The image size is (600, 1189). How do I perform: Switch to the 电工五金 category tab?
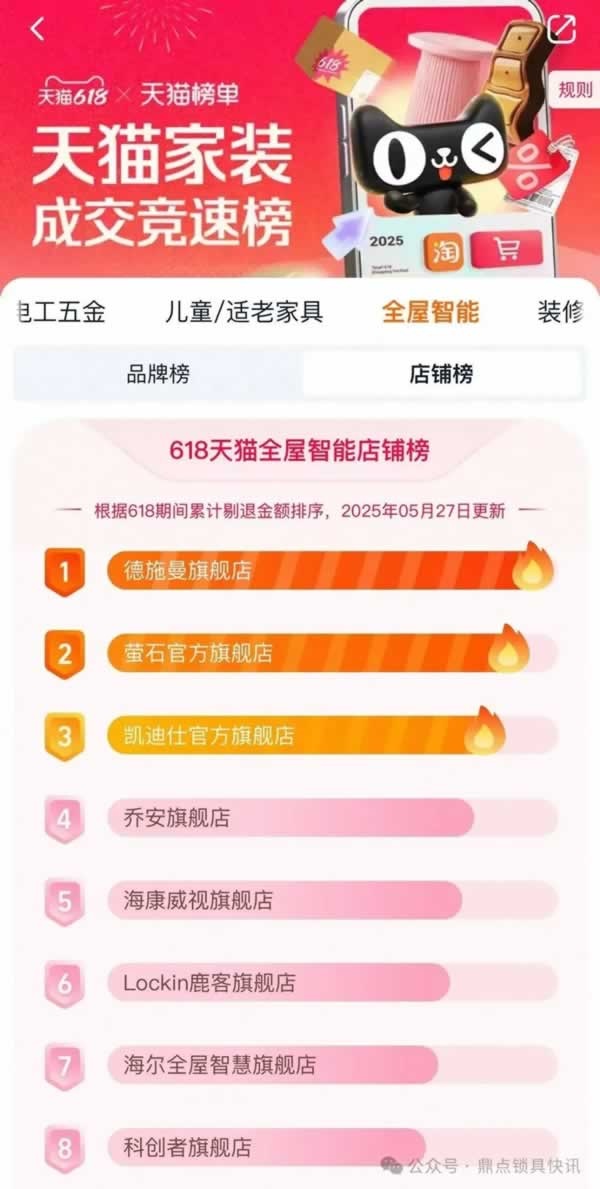pyautogui.click(x=62, y=311)
